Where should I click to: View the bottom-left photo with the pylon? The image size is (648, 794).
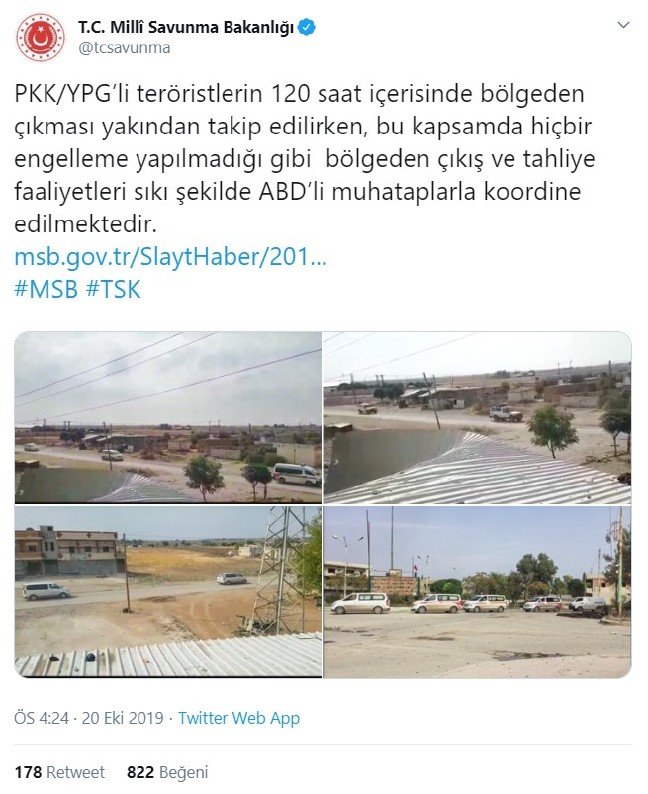168,591
